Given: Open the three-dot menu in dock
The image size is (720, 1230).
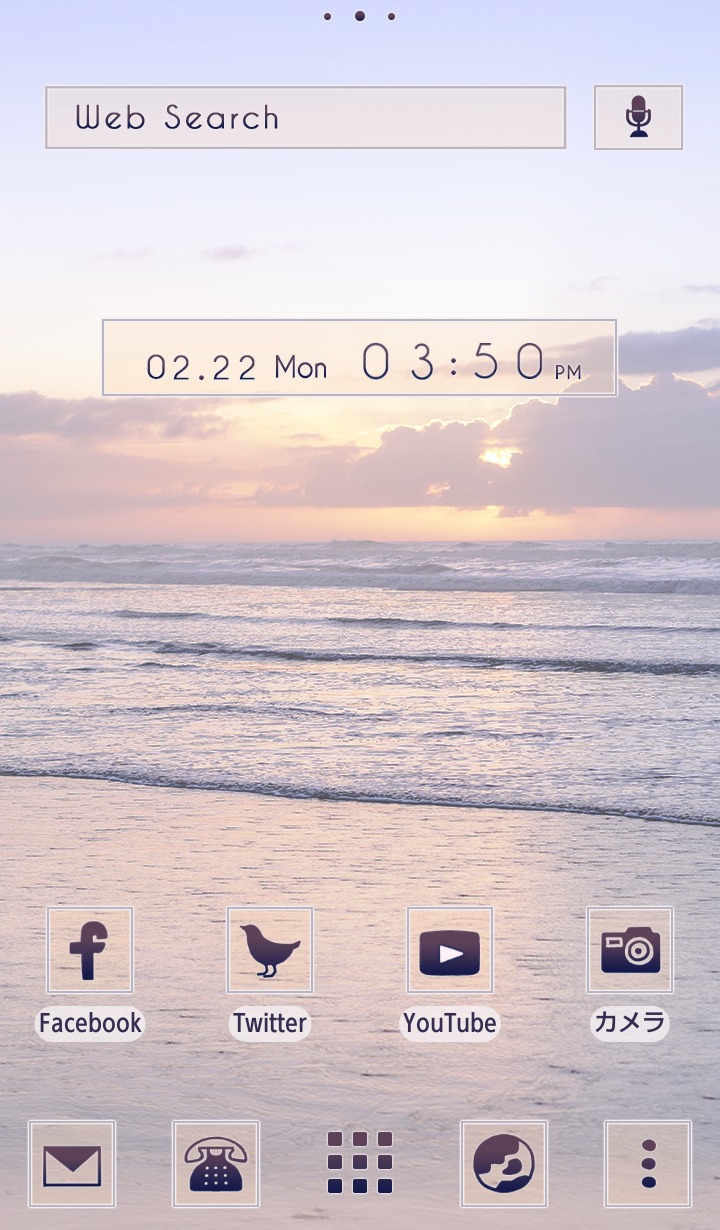Looking at the screenshot, I should [648, 1163].
